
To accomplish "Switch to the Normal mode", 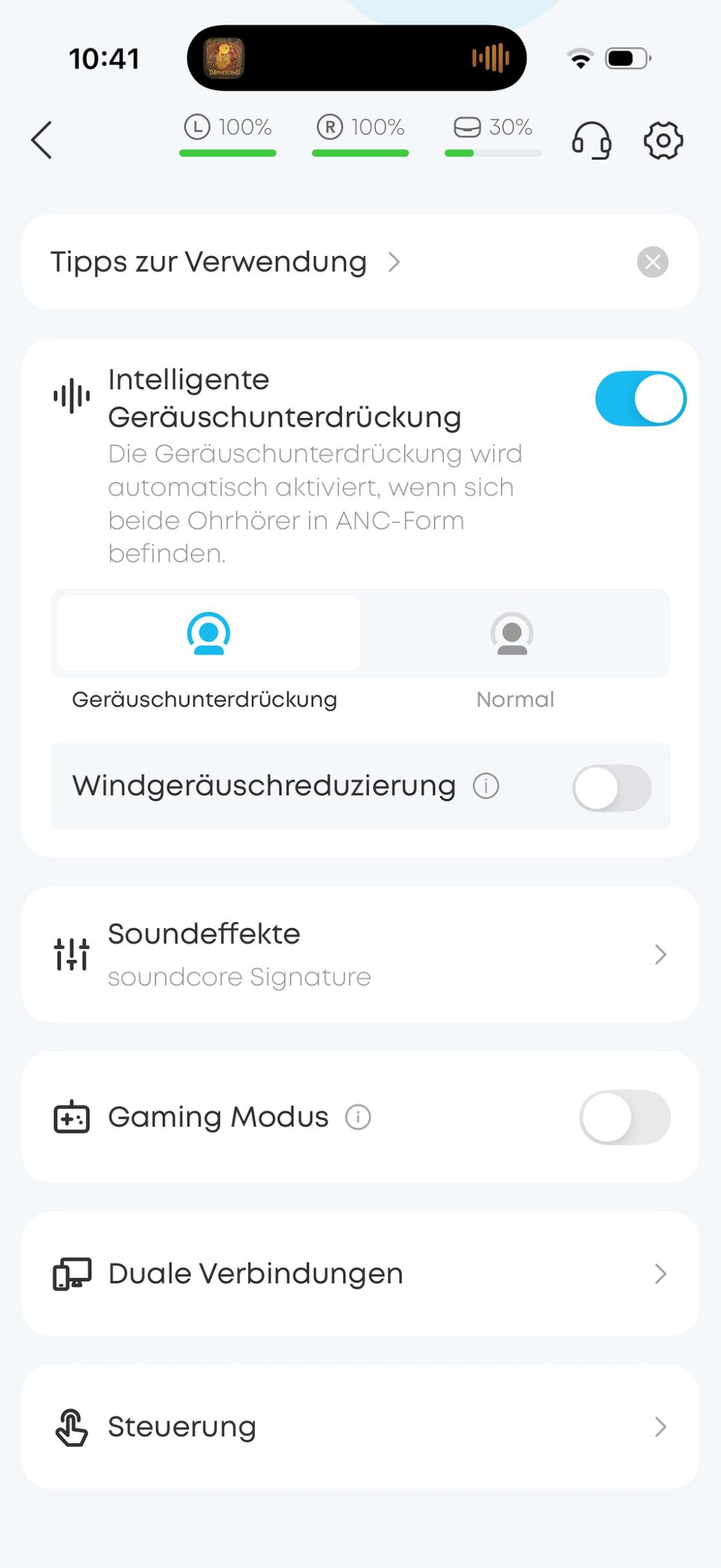I will click(x=512, y=634).
